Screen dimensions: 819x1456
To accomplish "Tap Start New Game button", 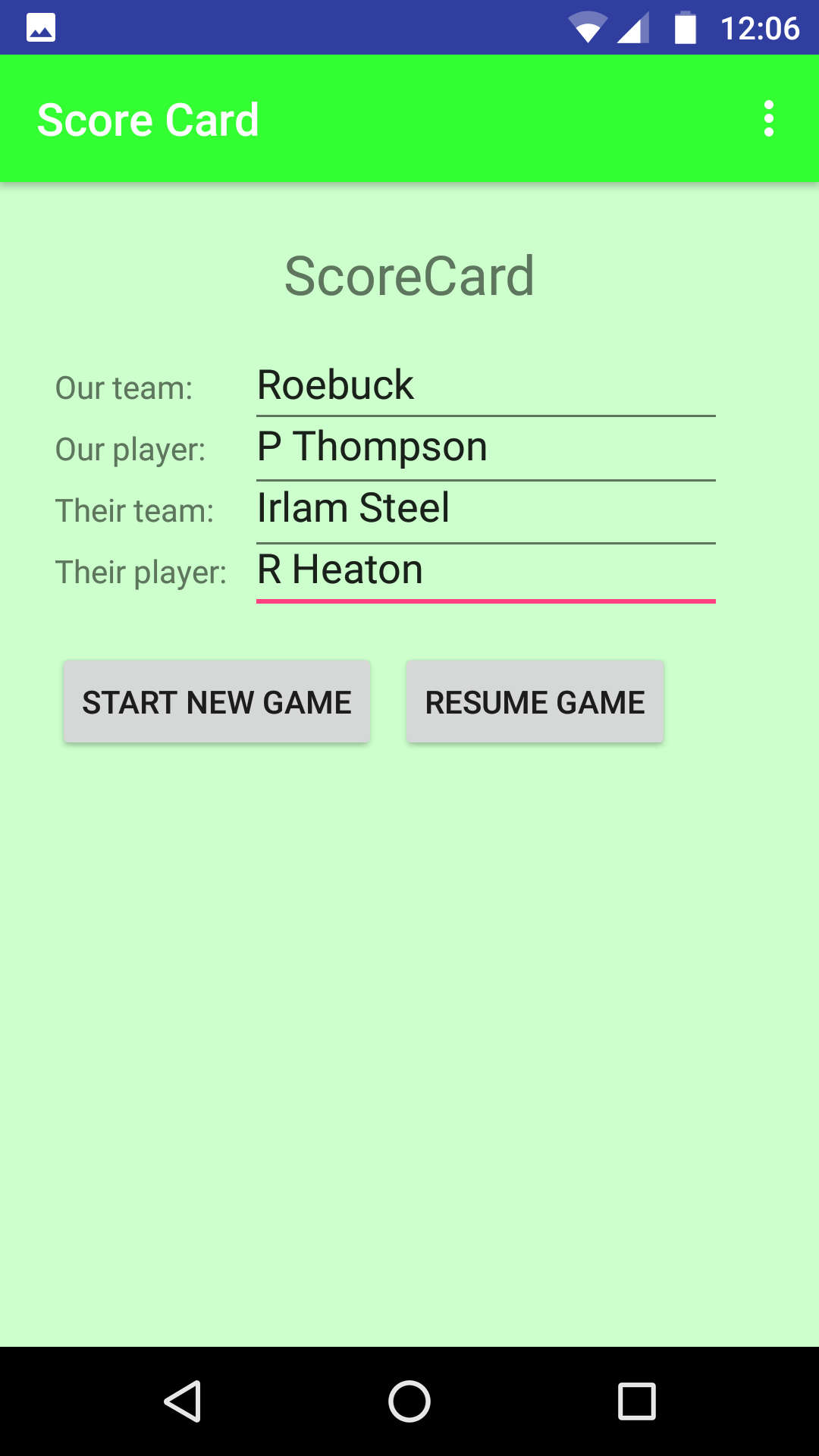I will (x=217, y=702).
